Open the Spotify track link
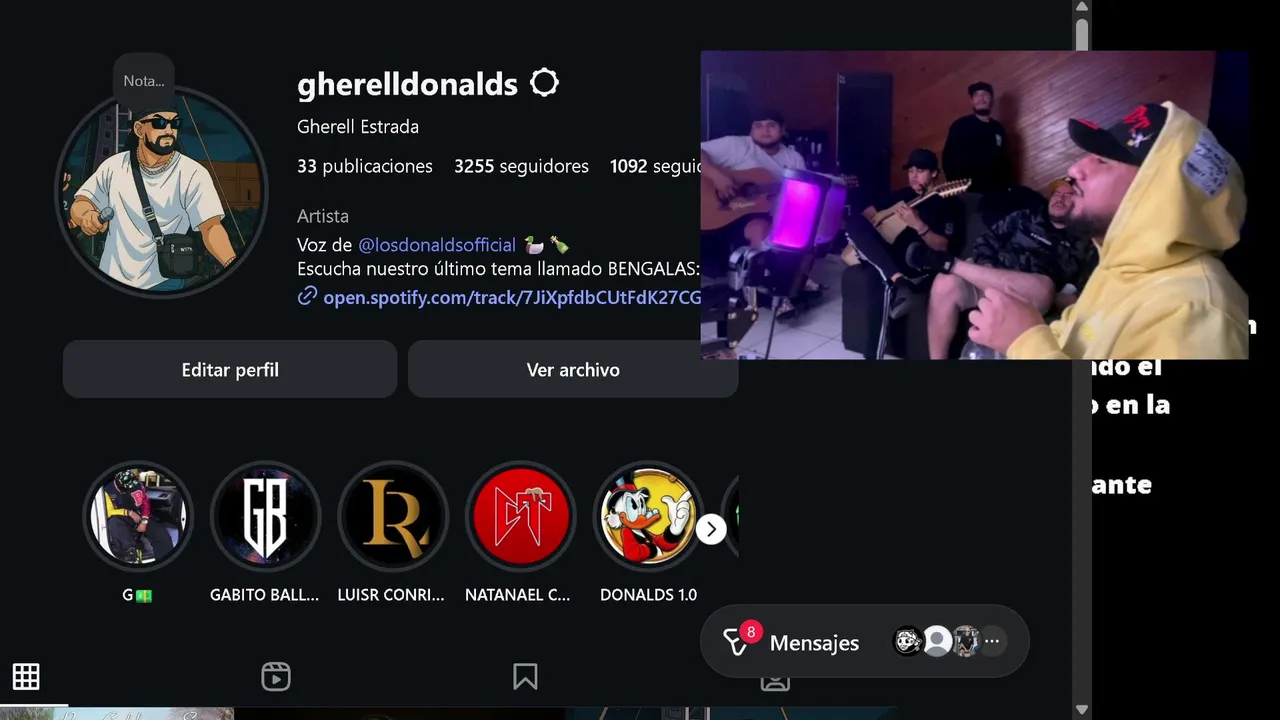1280x720 pixels. point(510,297)
